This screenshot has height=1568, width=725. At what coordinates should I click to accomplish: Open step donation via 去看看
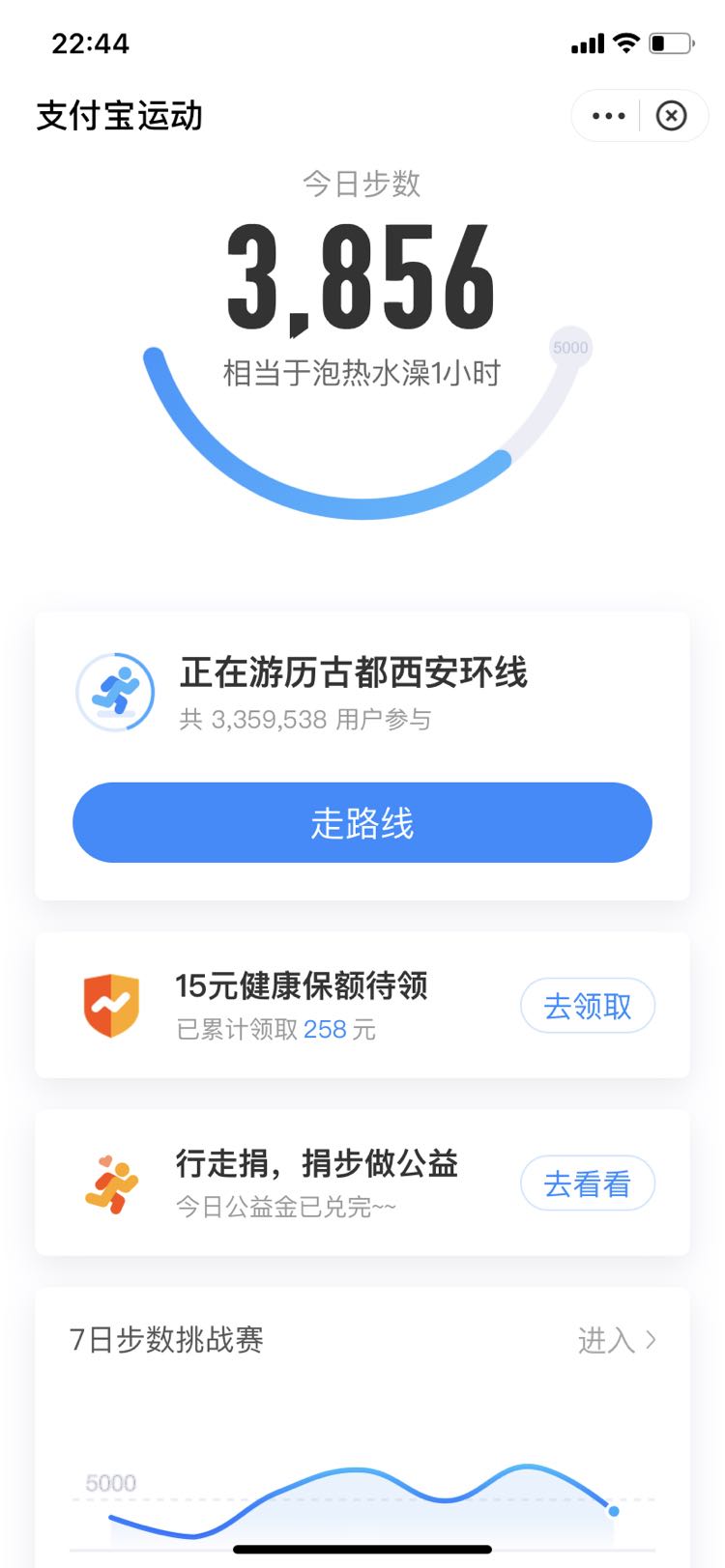588,1183
